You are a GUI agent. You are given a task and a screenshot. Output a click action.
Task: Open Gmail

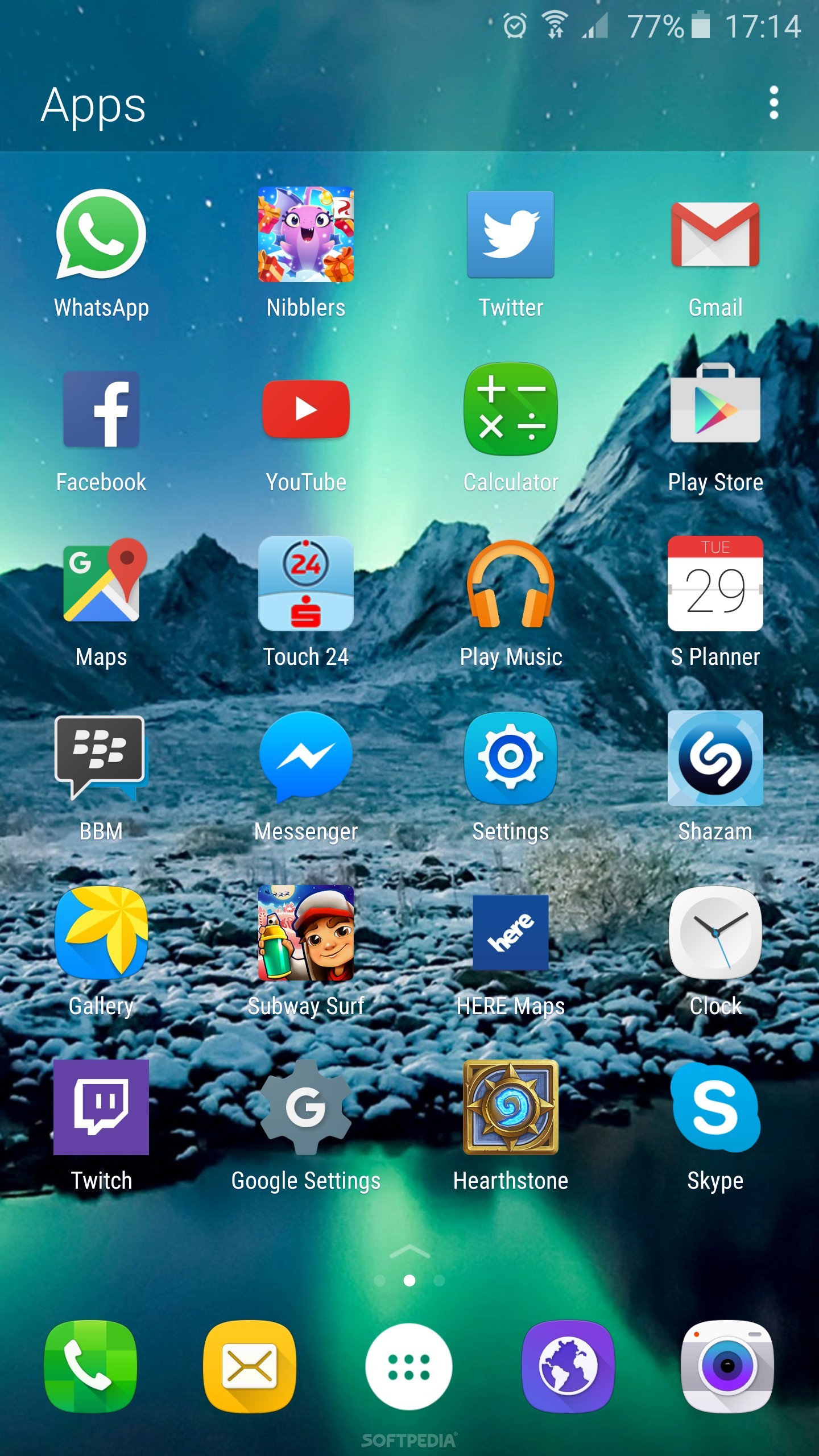coord(715,234)
